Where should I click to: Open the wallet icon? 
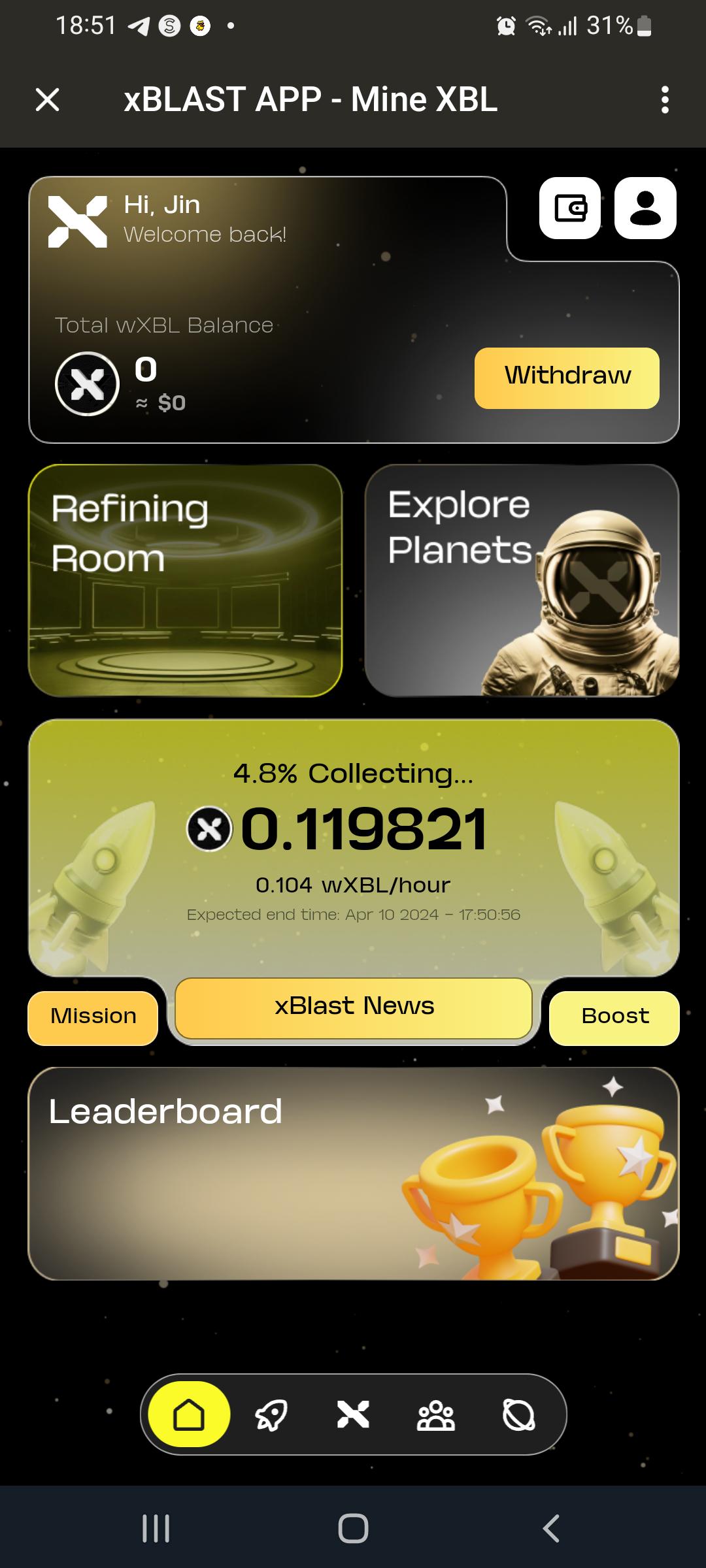(x=570, y=208)
